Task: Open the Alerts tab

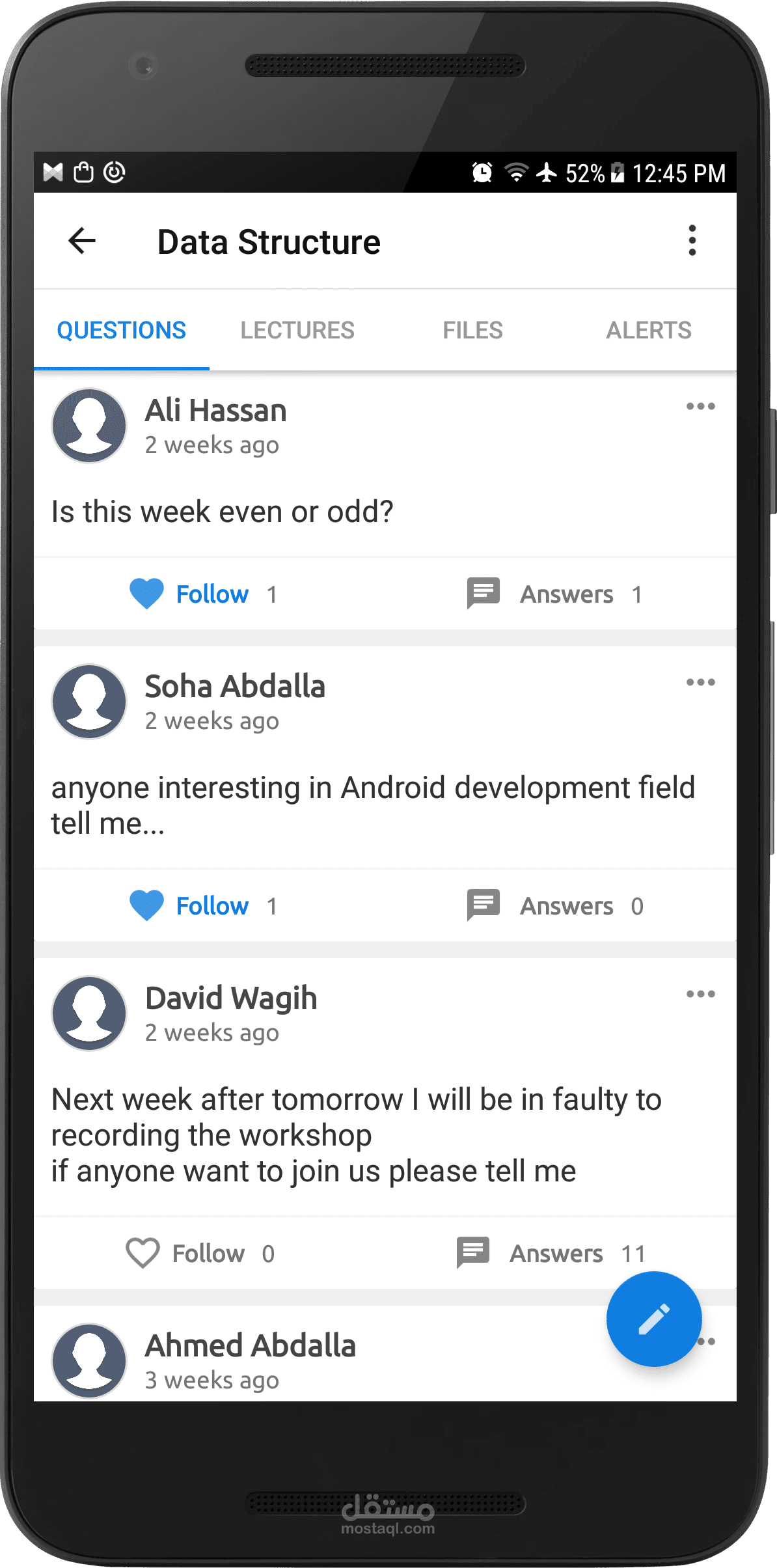Action: pos(649,330)
